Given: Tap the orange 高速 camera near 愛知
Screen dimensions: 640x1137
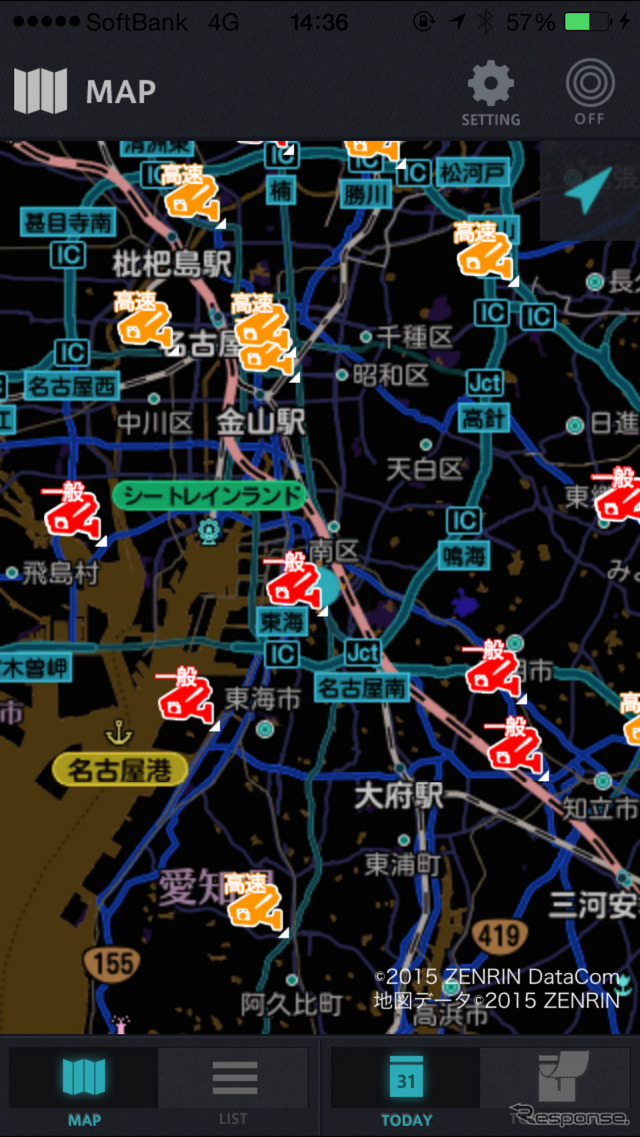Looking at the screenshot, I should coord(253,904).
